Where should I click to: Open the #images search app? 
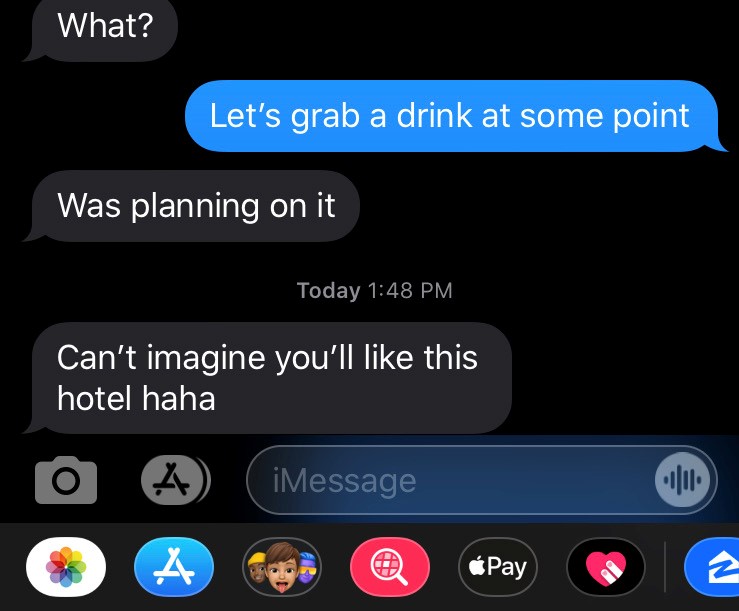(390, 567)
